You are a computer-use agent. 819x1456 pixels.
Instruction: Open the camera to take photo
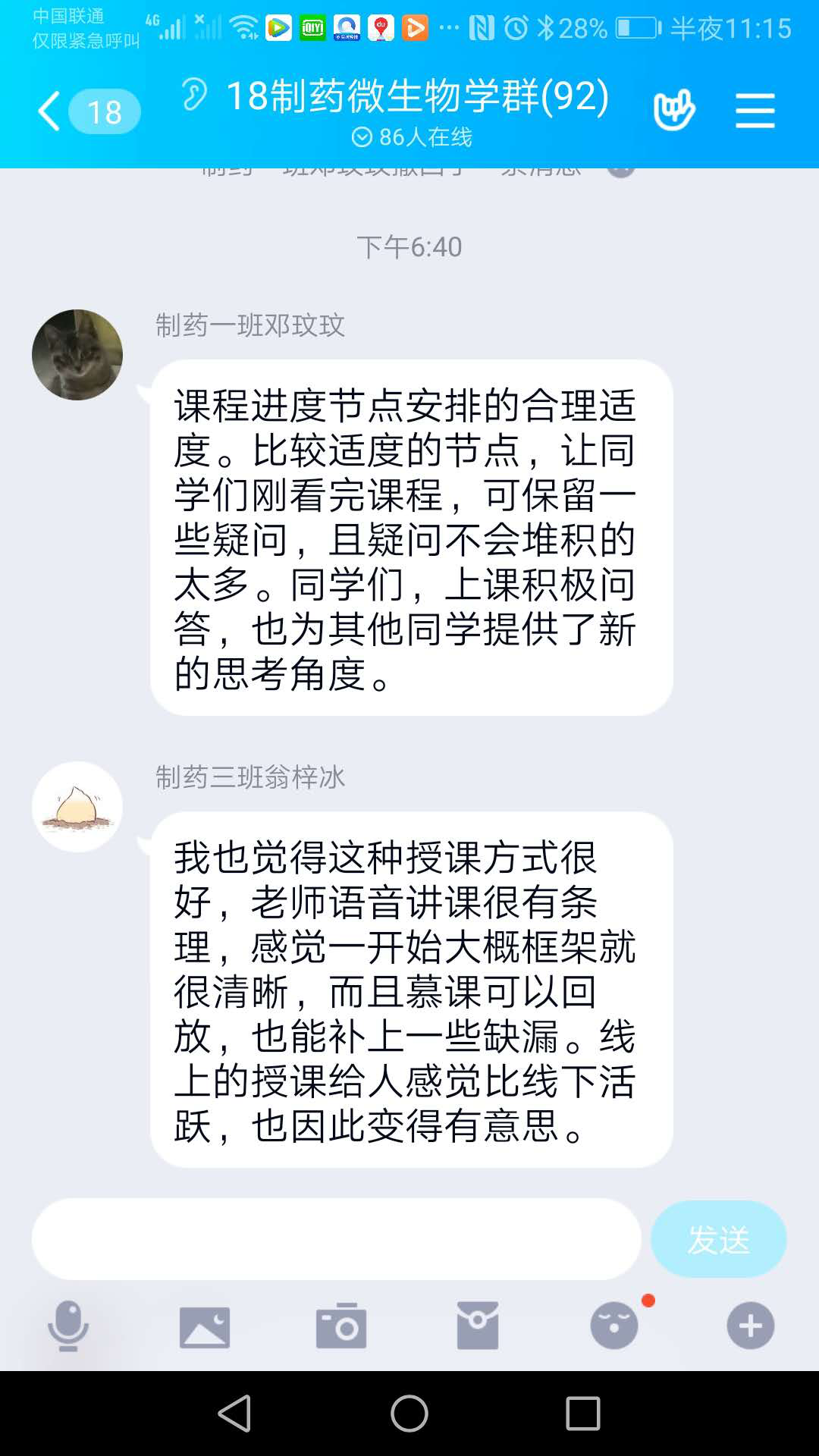pyautogui.click(x=341, y=1326)
